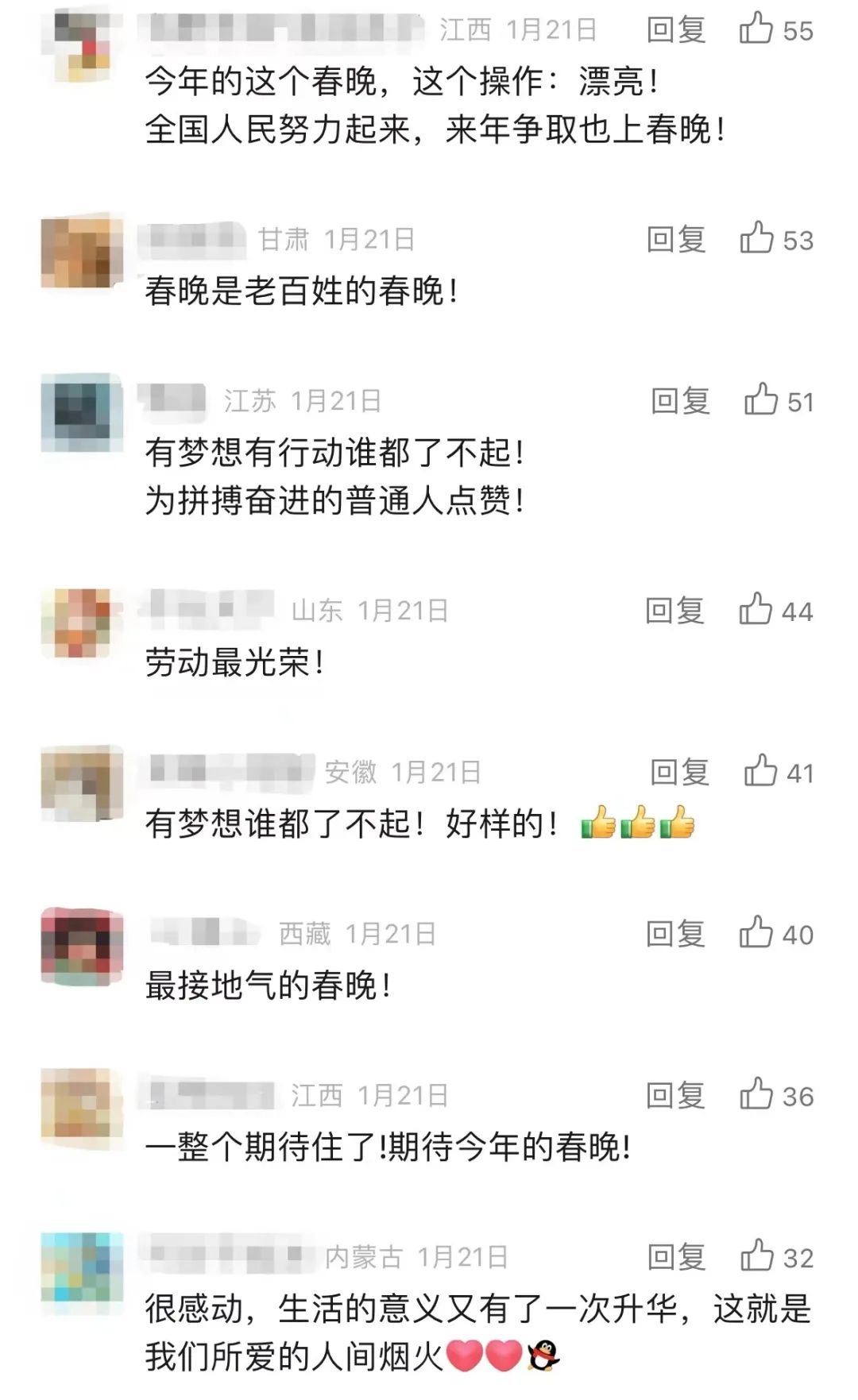The width and height of the screenshot is (858, 1400).
Task: Open the avatar of the Tibet commenter
Action: (82, 947)
